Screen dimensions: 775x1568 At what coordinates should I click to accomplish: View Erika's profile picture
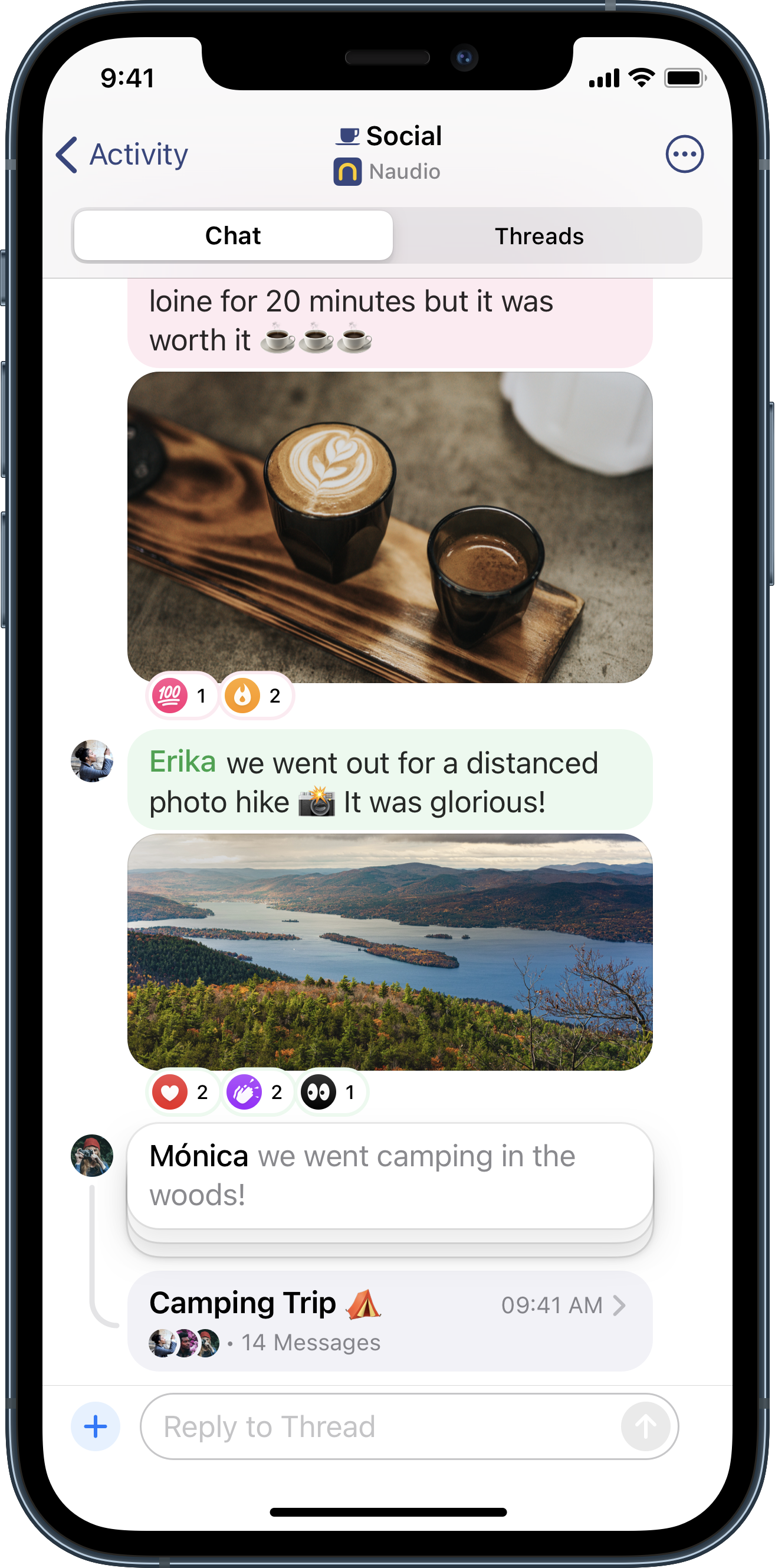click(92, 761)
